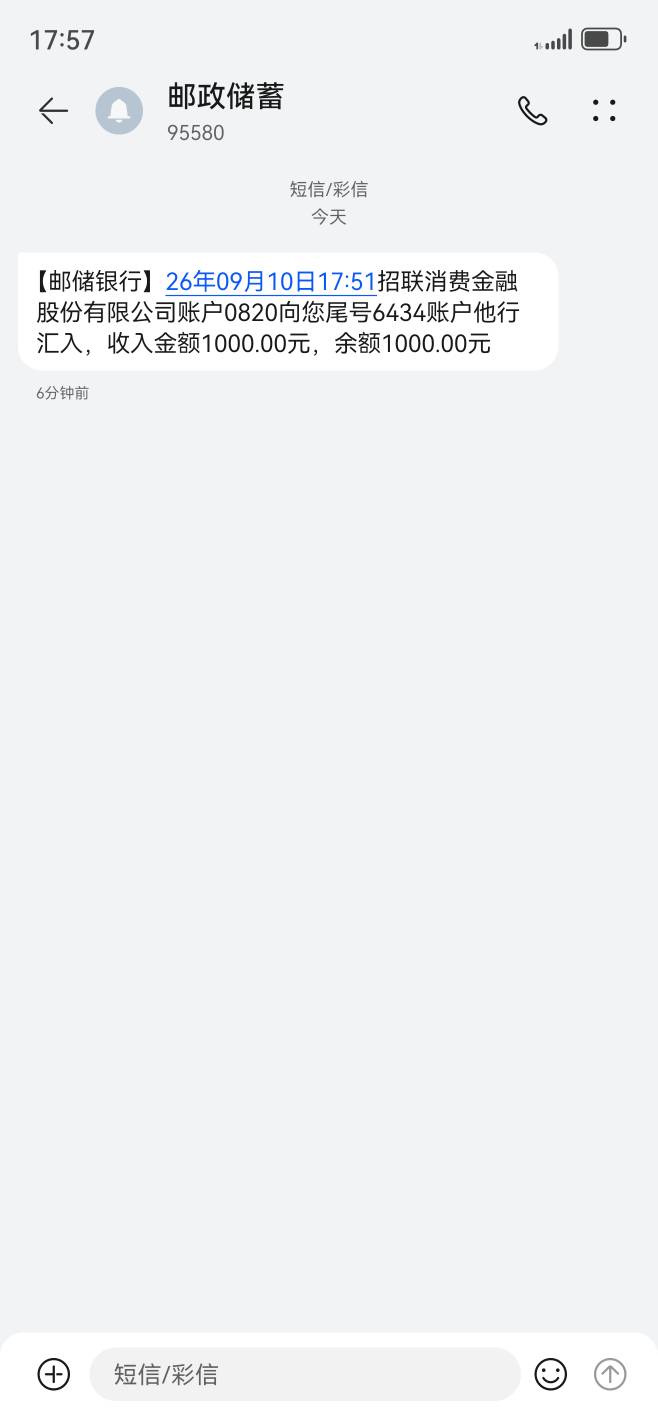Tap the 26年09月10日17:51 date link
Viewport: 658px width, 1416px height.
tap(271, 282)
